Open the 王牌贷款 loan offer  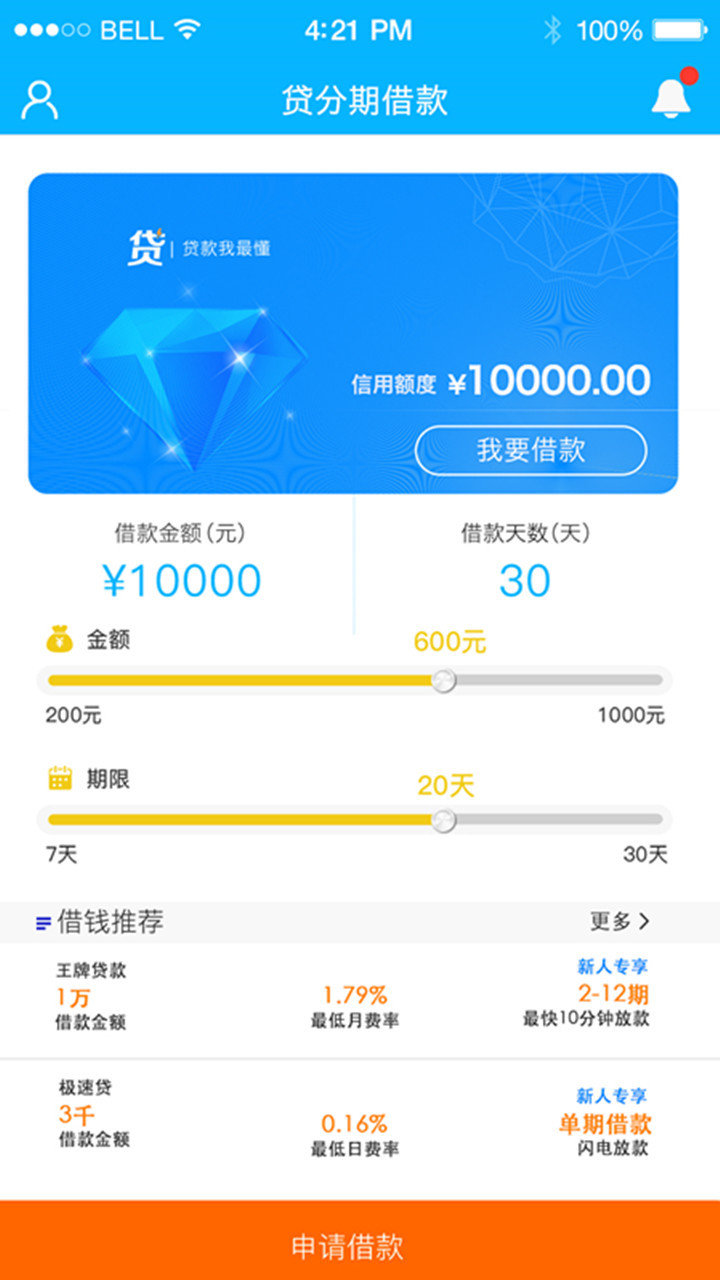(x=360, y=996)
